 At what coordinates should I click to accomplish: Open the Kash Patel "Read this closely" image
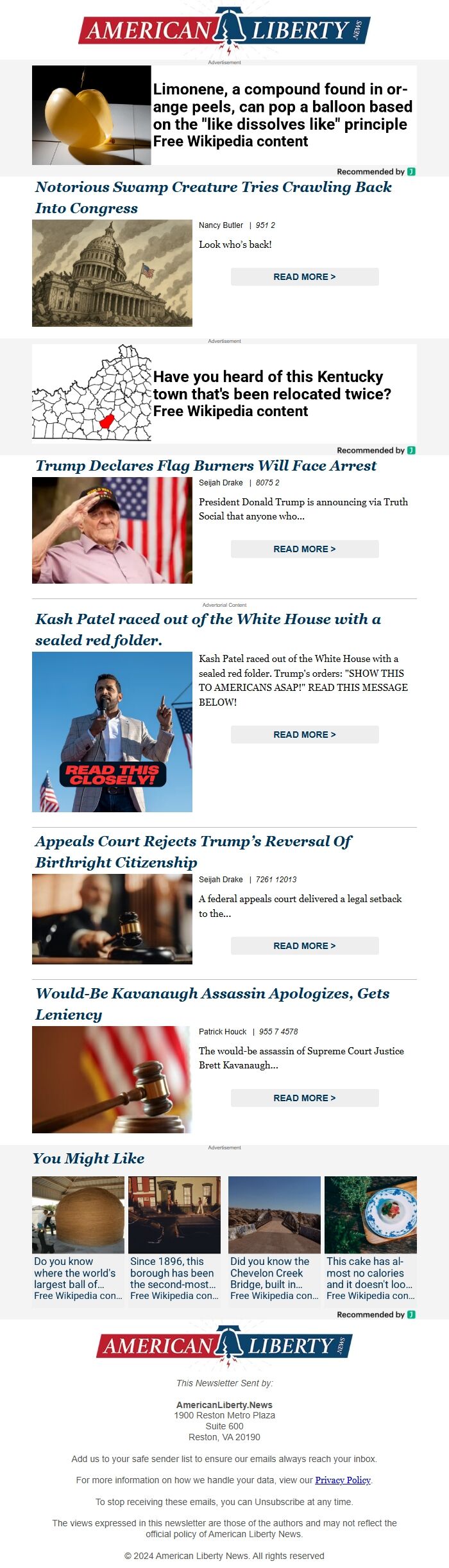[112, 732]
